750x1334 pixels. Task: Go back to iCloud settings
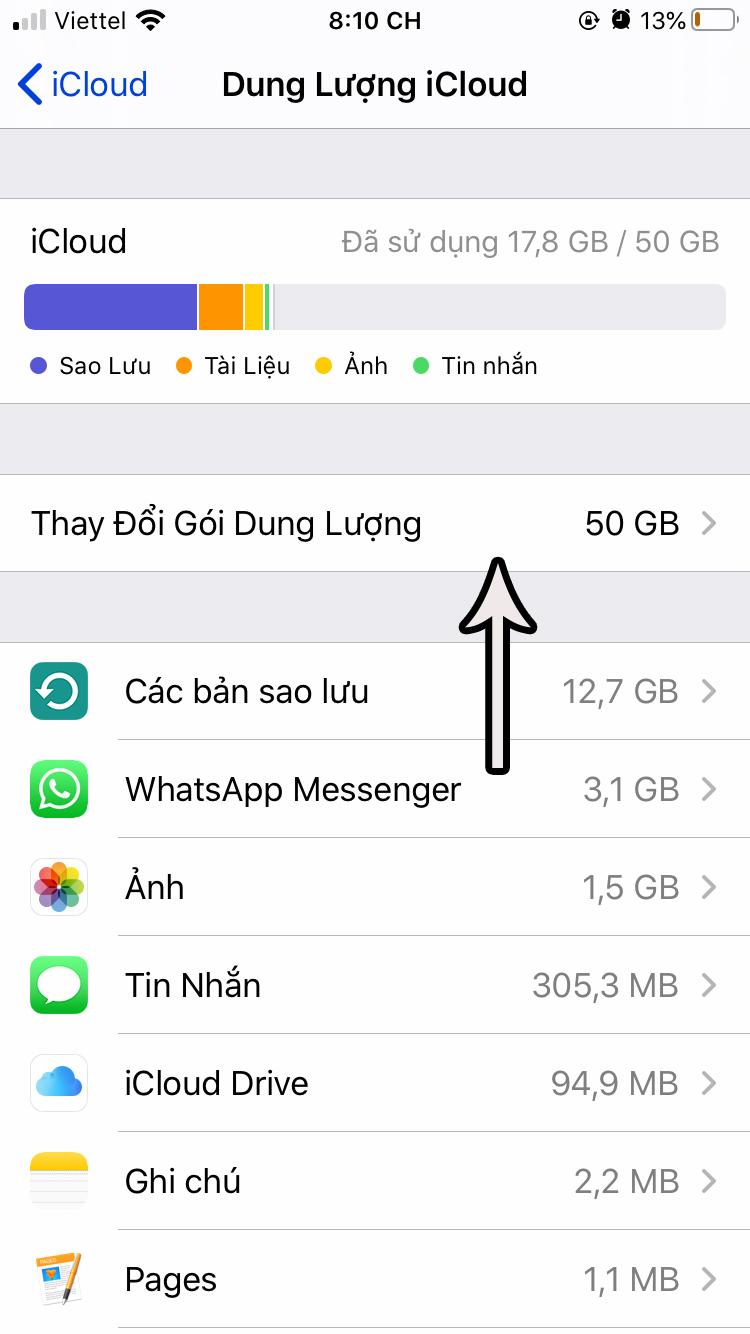click(82, 85)
